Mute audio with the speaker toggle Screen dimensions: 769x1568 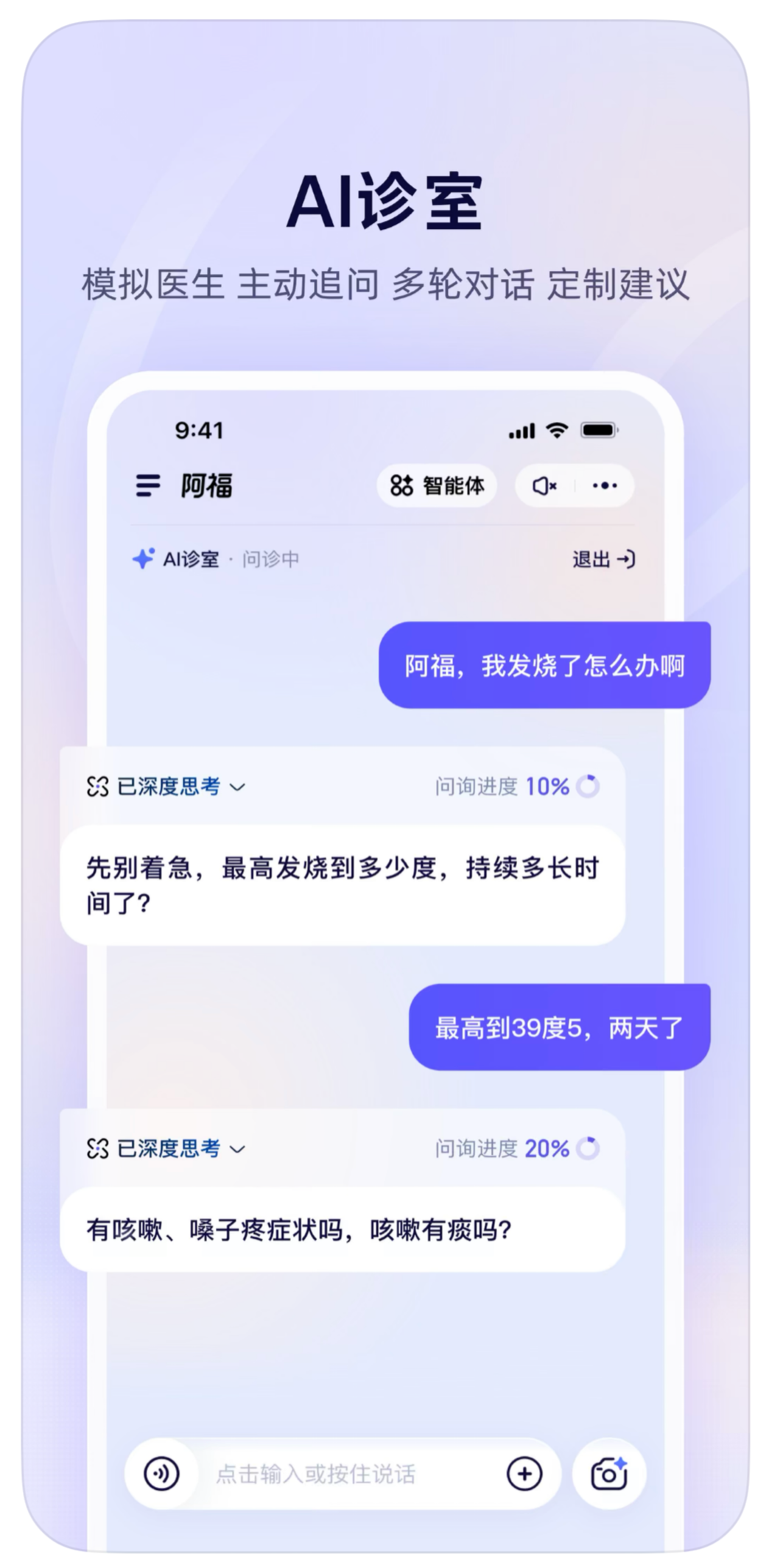click(543, 485)
